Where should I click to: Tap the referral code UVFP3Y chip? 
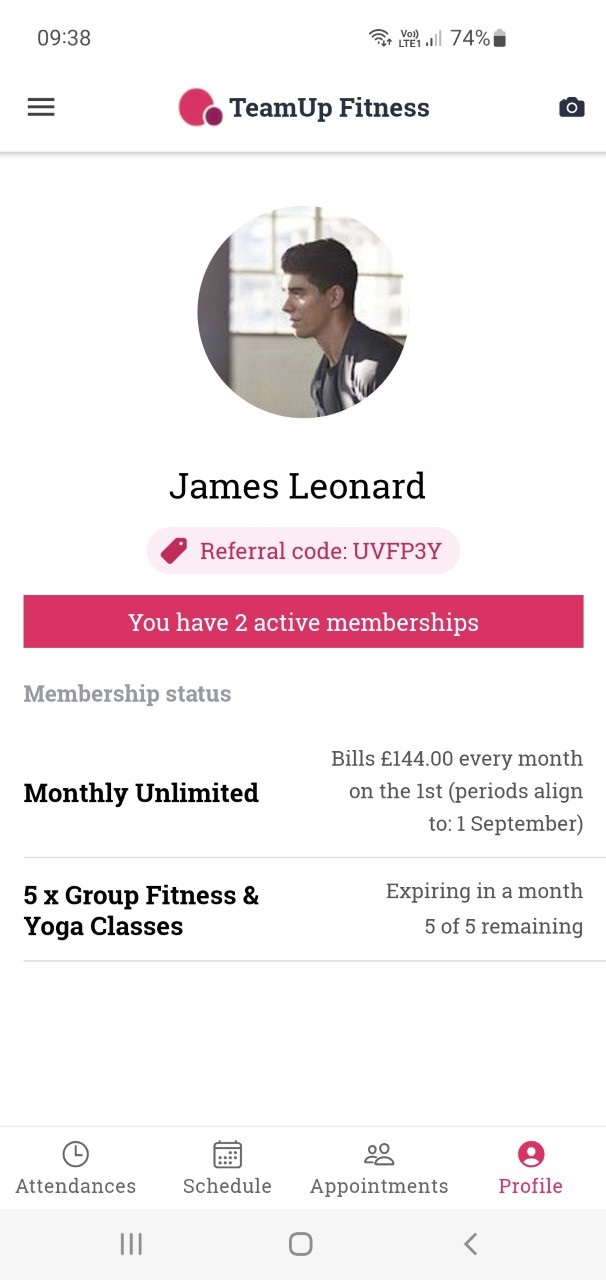[x=303, y=551]
